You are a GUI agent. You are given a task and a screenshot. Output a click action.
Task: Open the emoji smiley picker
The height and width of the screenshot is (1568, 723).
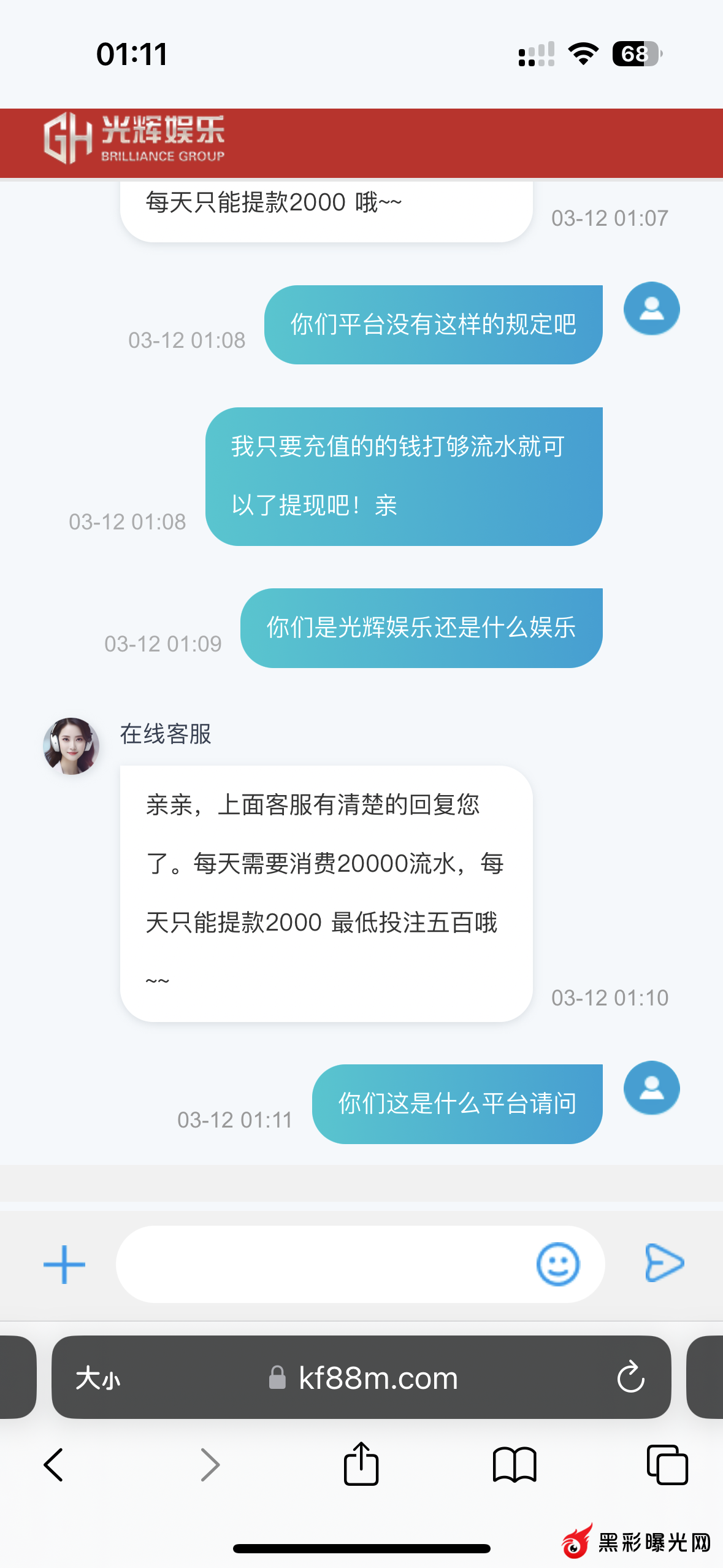coord(557,1264)
